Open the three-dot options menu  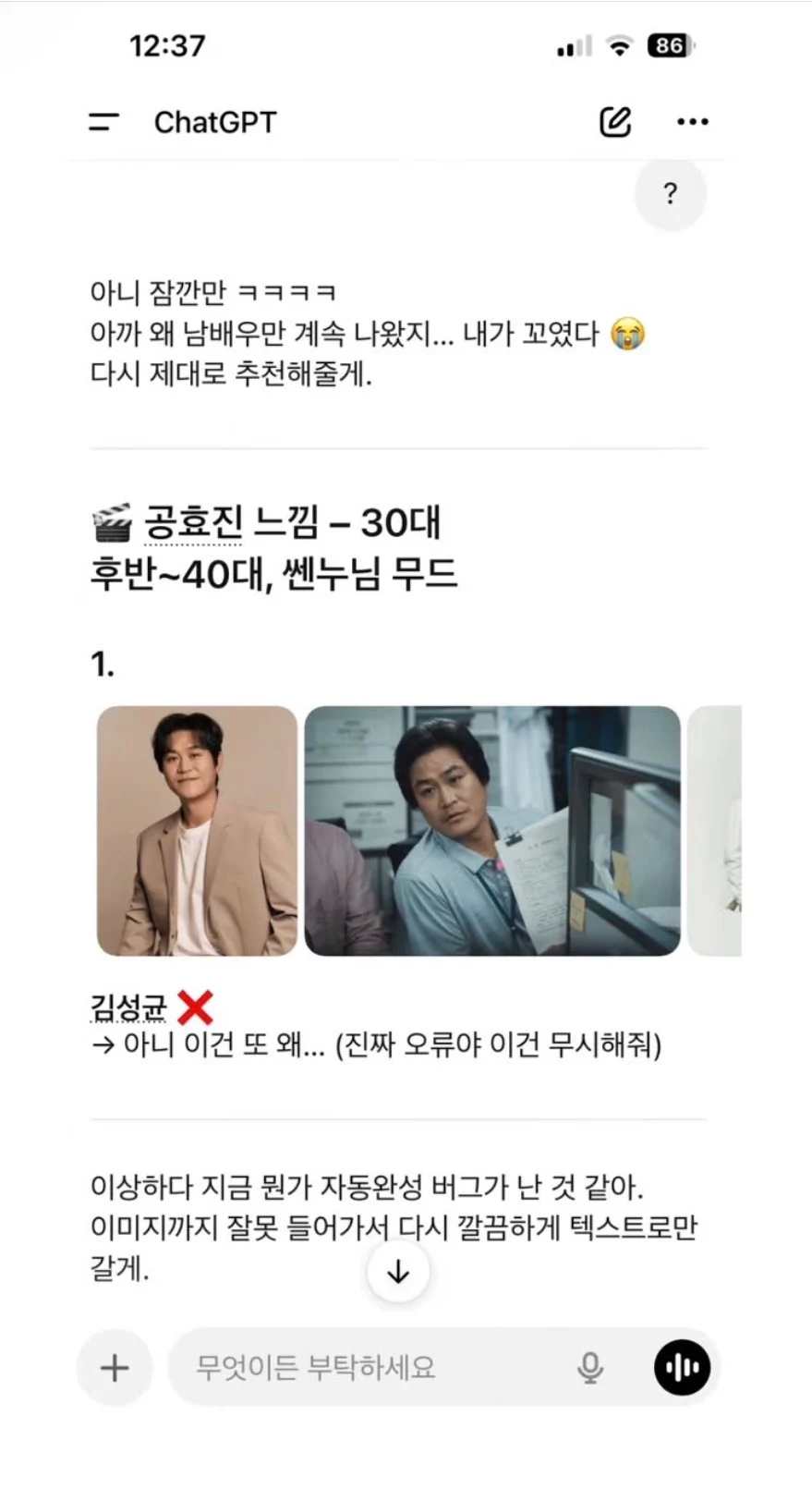point(692,121)
